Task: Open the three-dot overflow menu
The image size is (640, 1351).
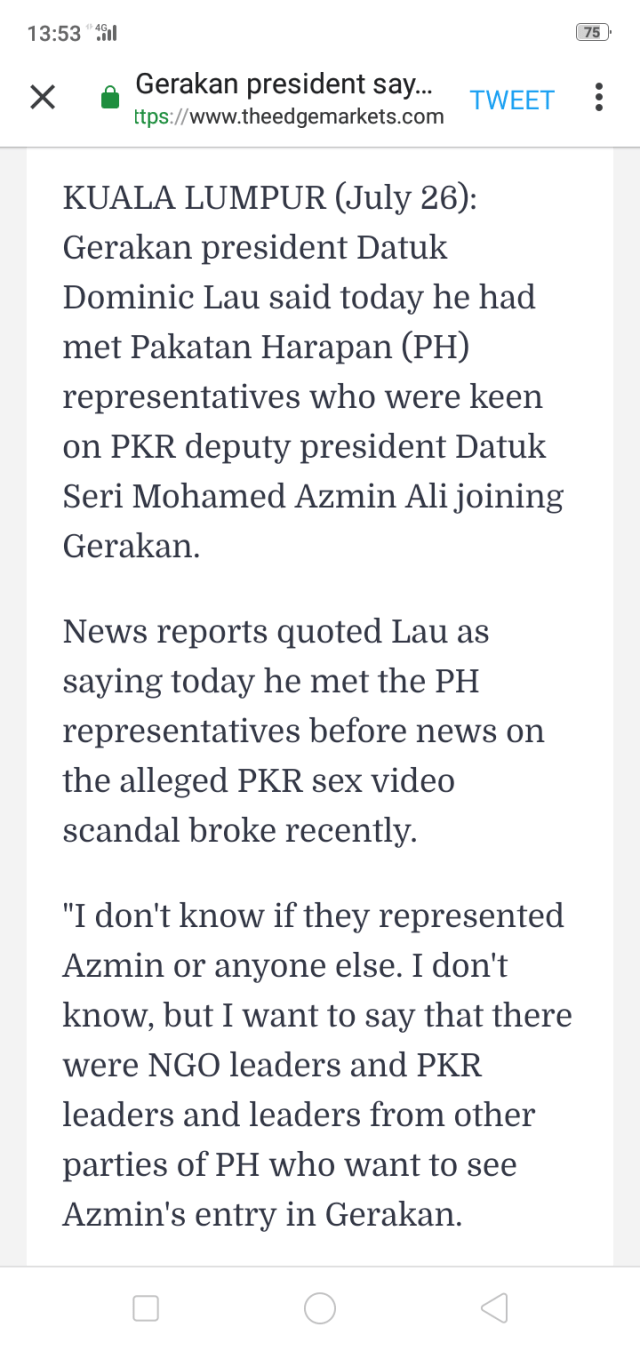Action: 598,97
